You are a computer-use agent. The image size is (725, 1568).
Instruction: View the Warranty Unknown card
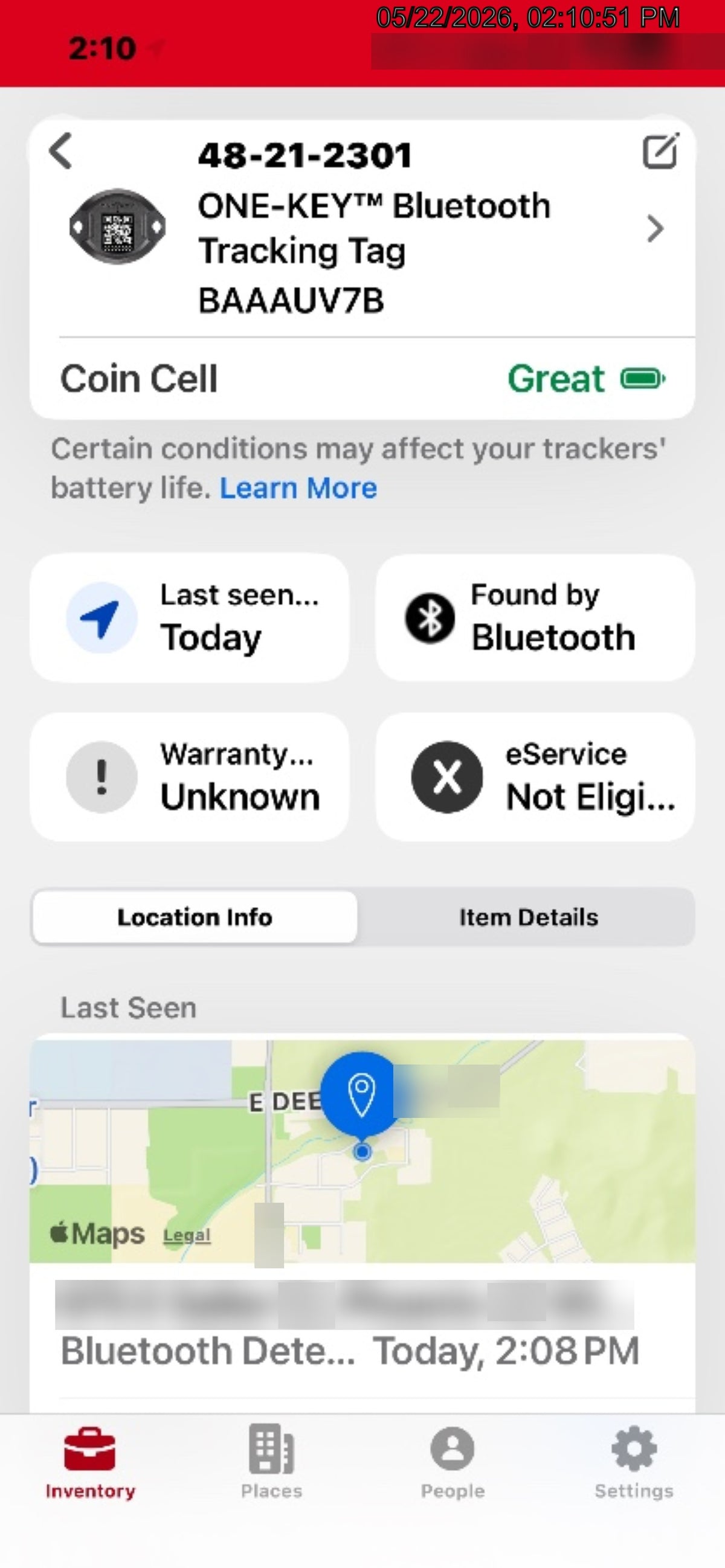[189, 777]
